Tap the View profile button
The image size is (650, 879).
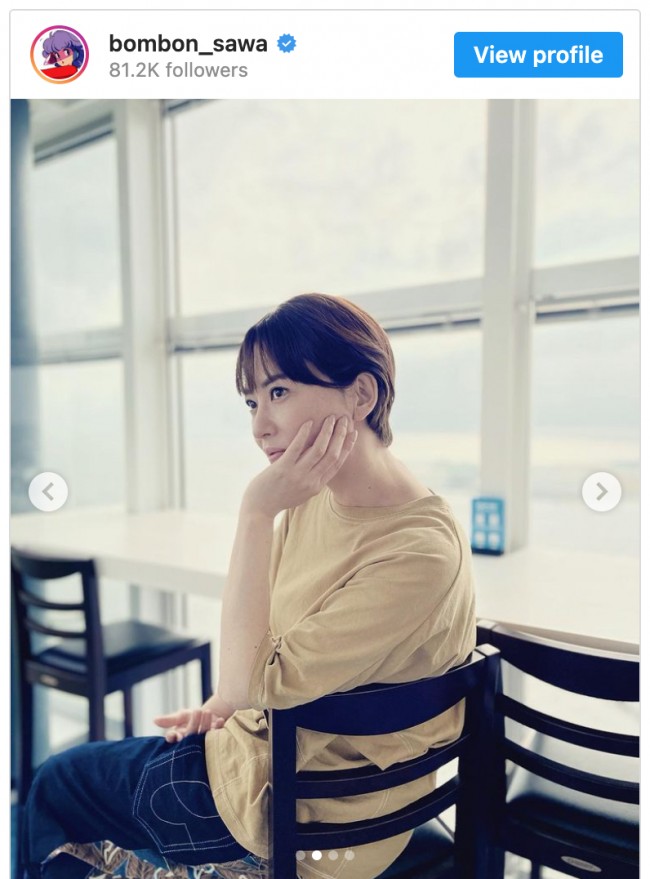click(x=538, y=55)
